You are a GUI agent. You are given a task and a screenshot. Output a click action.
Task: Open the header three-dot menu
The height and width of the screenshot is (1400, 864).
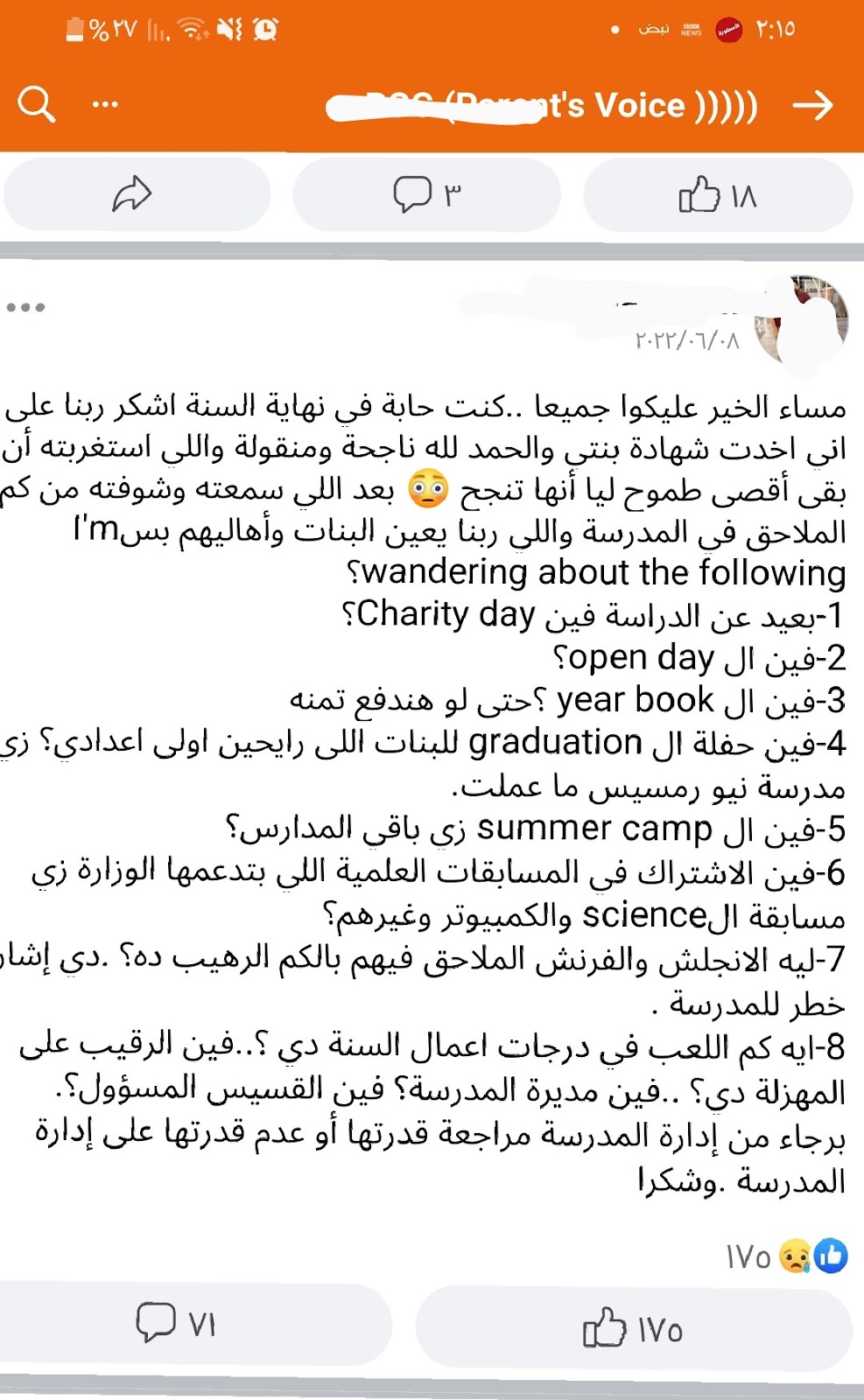pos(105,105)
